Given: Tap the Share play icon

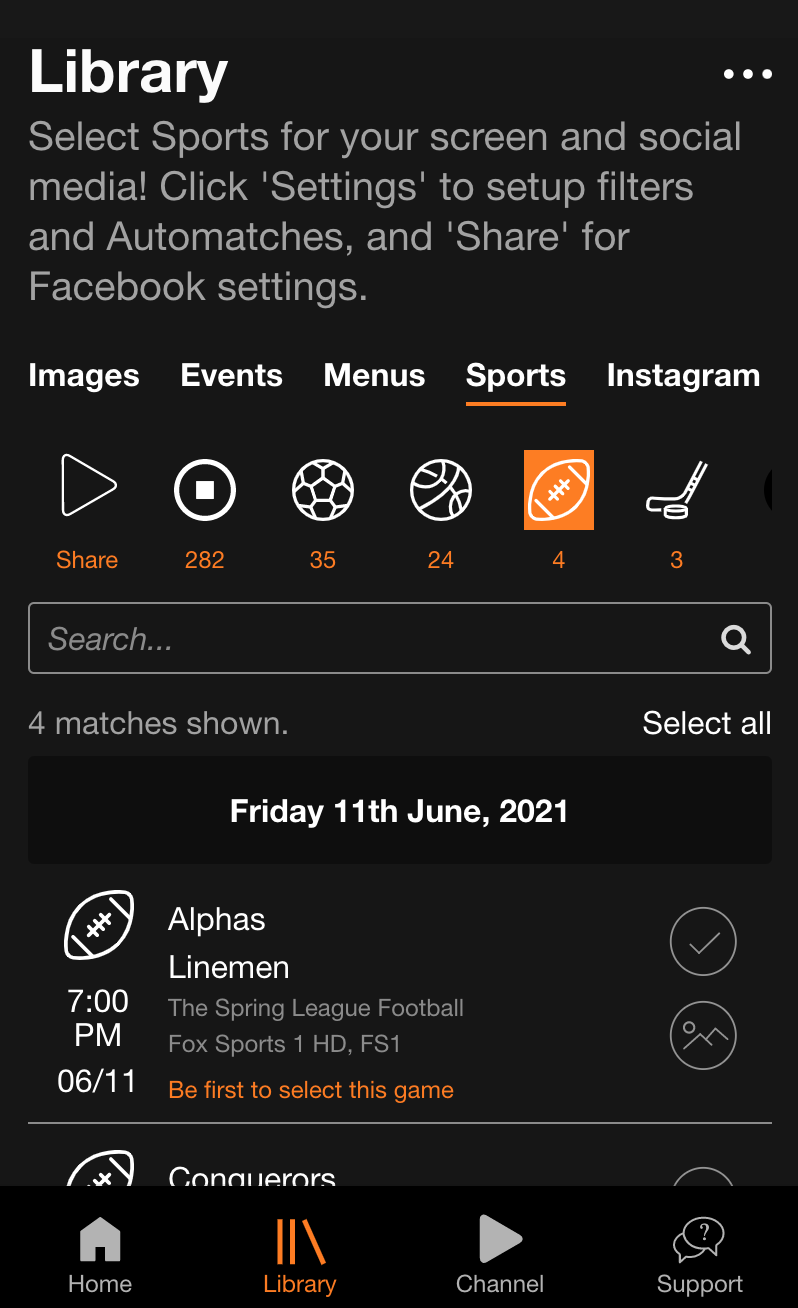Looking at the screenshot, I should [88, 487].
